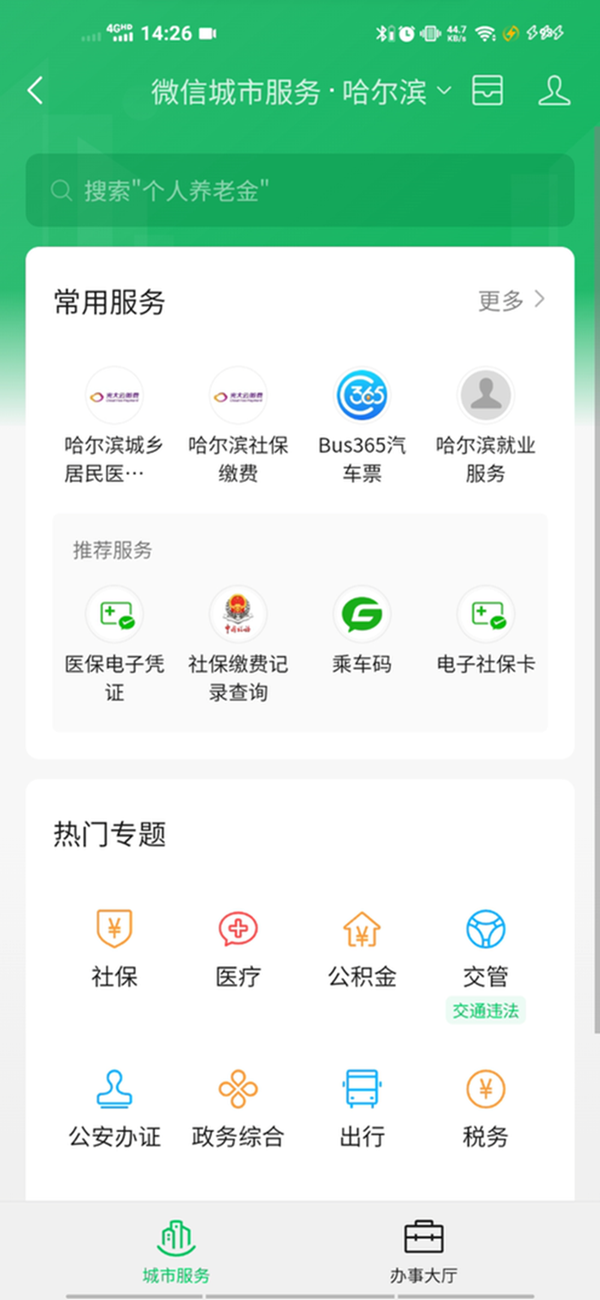Go back using the top-left arrow
This screenshot has width=600, height=1300.
coord(36,91)
